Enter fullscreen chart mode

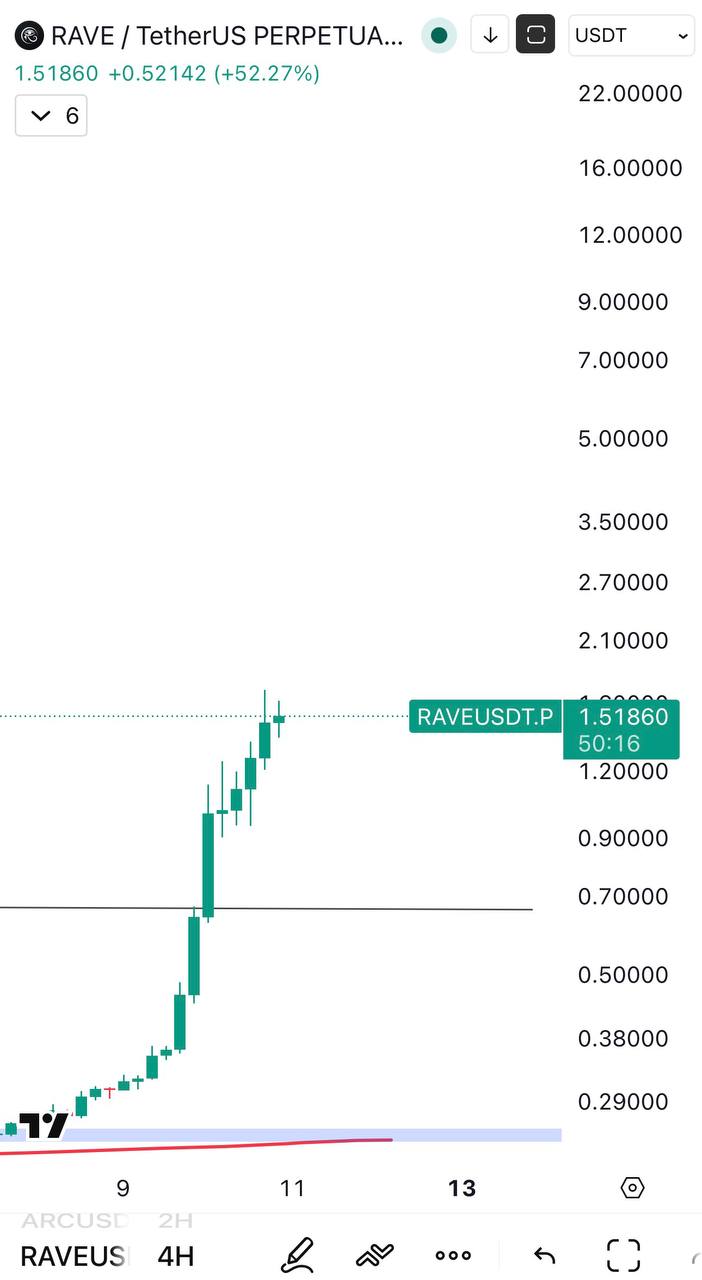click(623, 1255)
